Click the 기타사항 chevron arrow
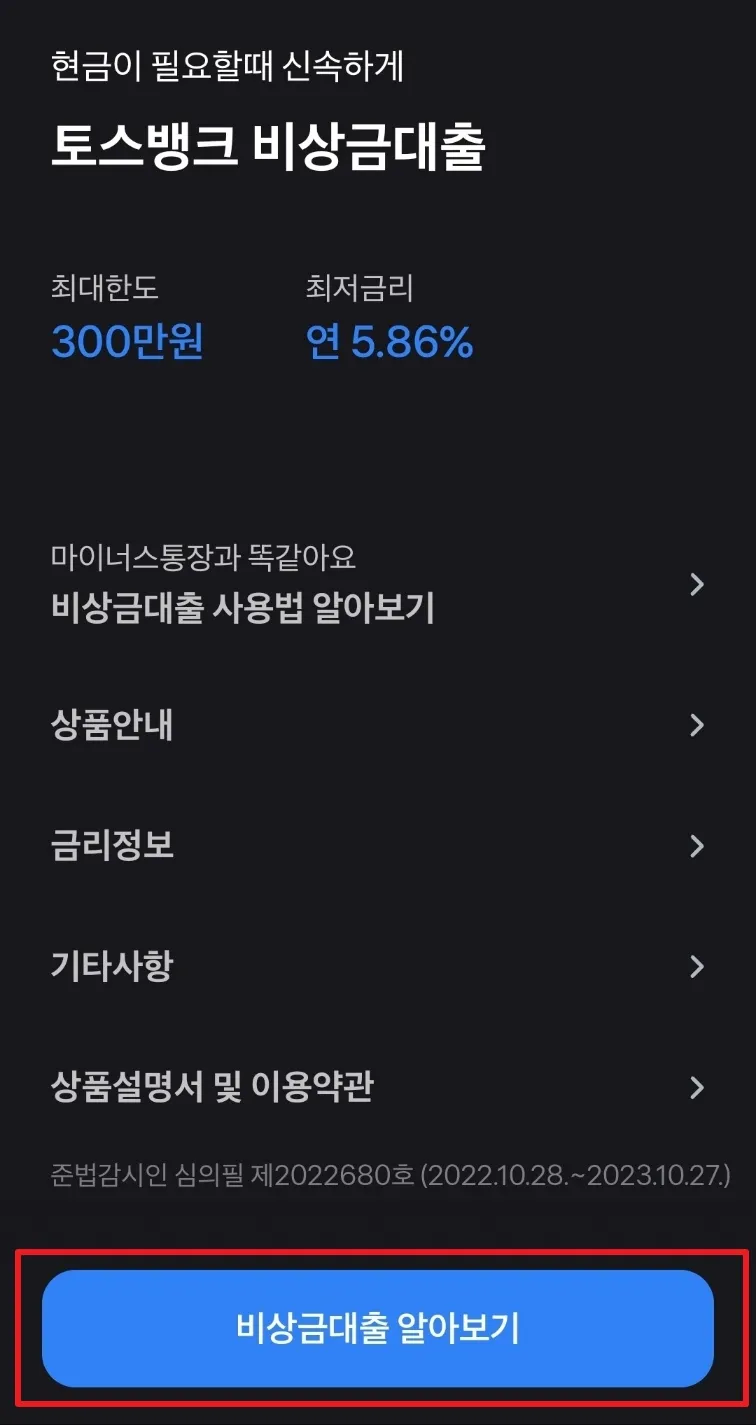Viewport: 756px width, 1425px height. click(697, 966)
